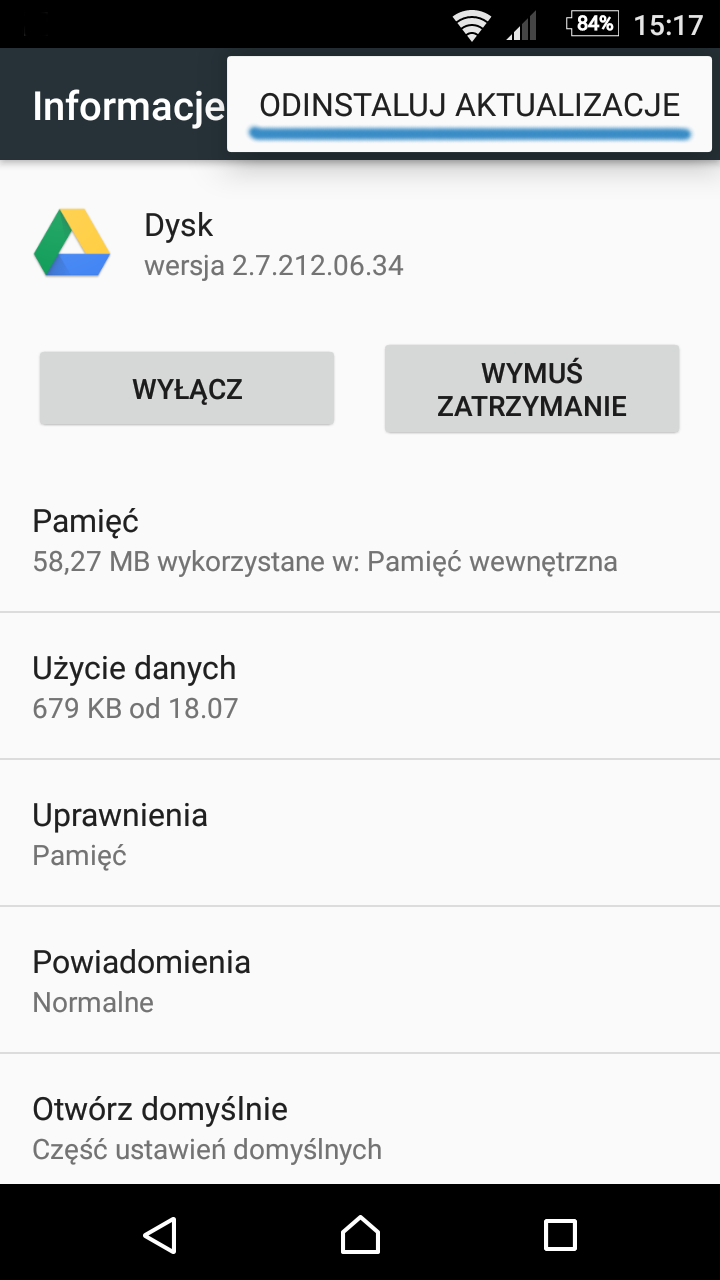Tap the Wyłącz button
The height and width of the screenshot is (1280, 720).
point(187,388)
